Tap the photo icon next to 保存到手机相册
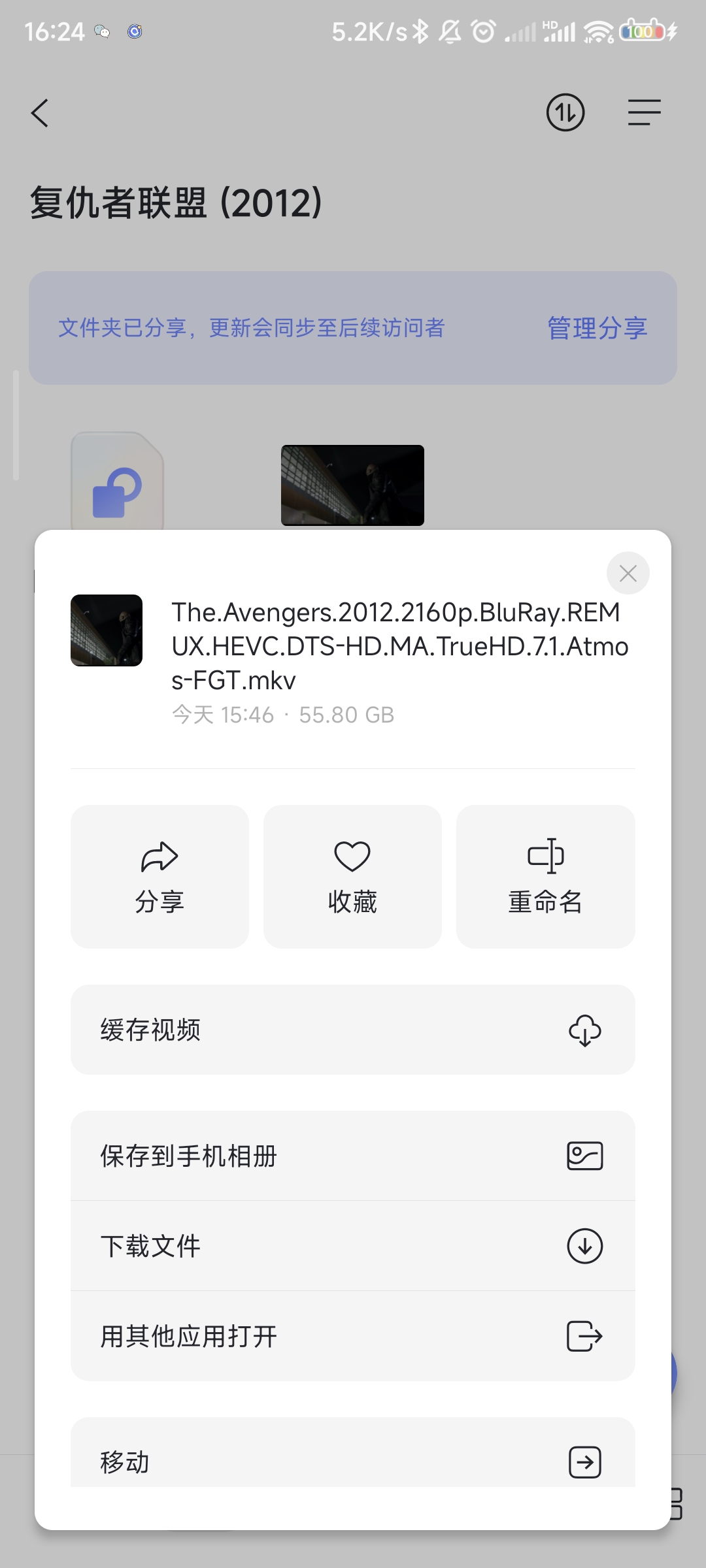Image resolution: width=706 pixels, height=1568 pixels. (x=585, y=1155)
